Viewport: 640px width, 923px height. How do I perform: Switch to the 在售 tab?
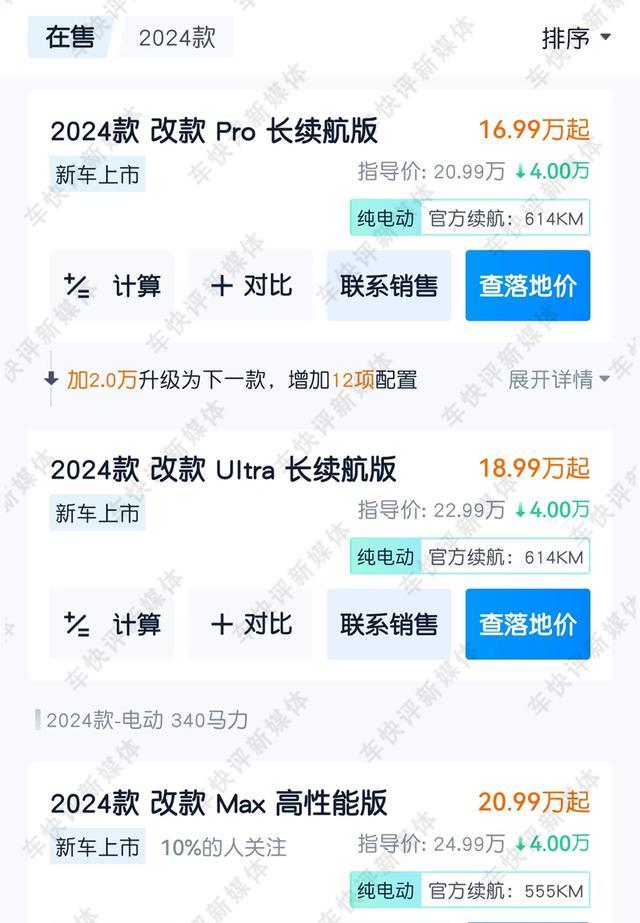pyautogui.click(x=70, y=37)
